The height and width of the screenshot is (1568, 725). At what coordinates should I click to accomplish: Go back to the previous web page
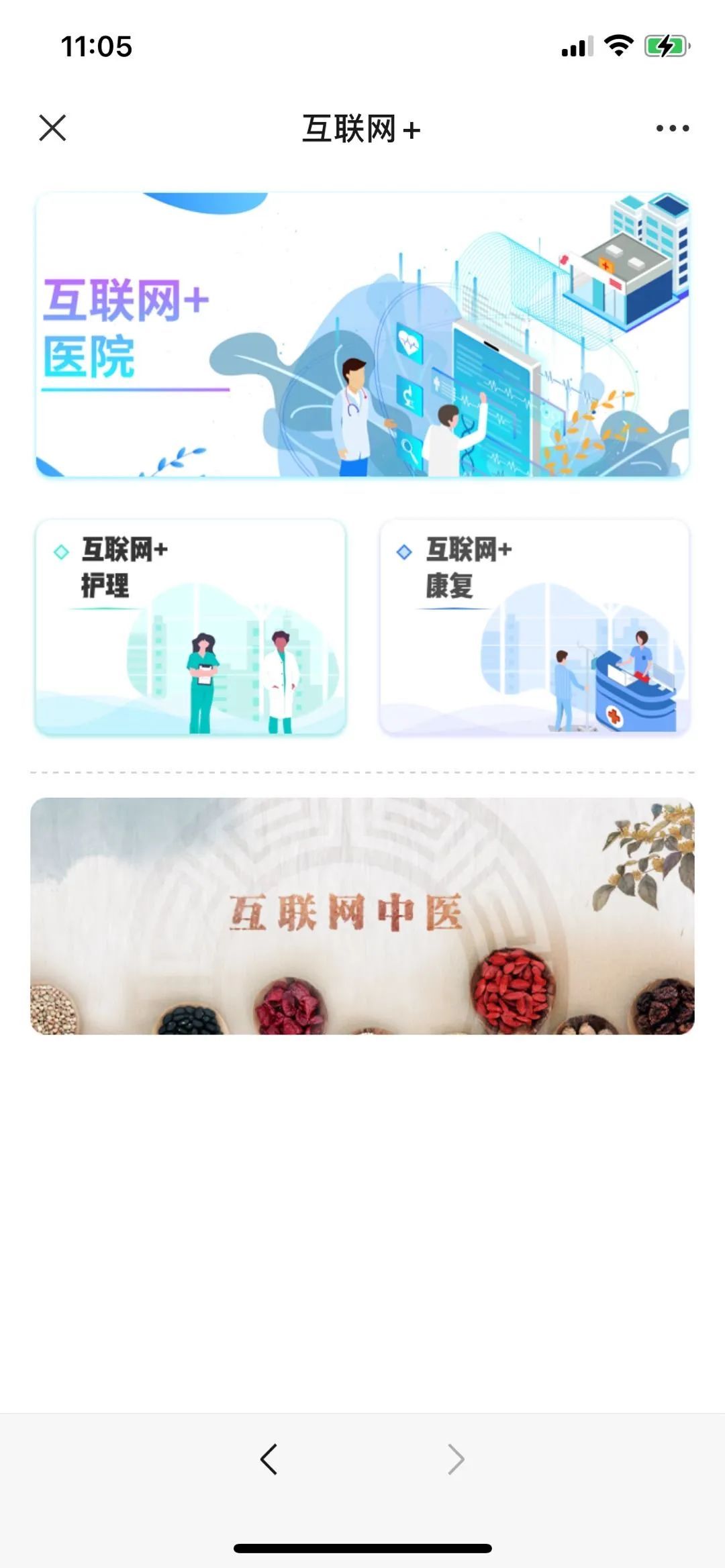pos(269,1459)
